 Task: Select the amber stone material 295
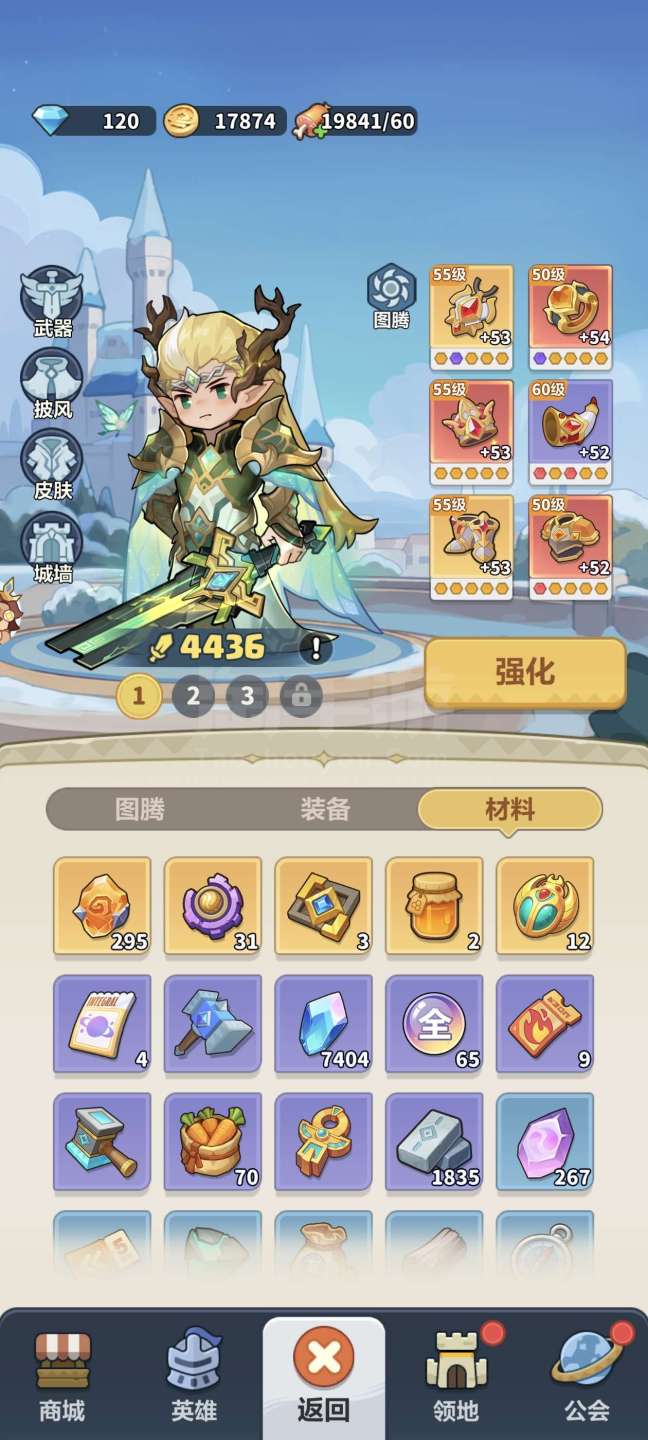tap(102, 906)
